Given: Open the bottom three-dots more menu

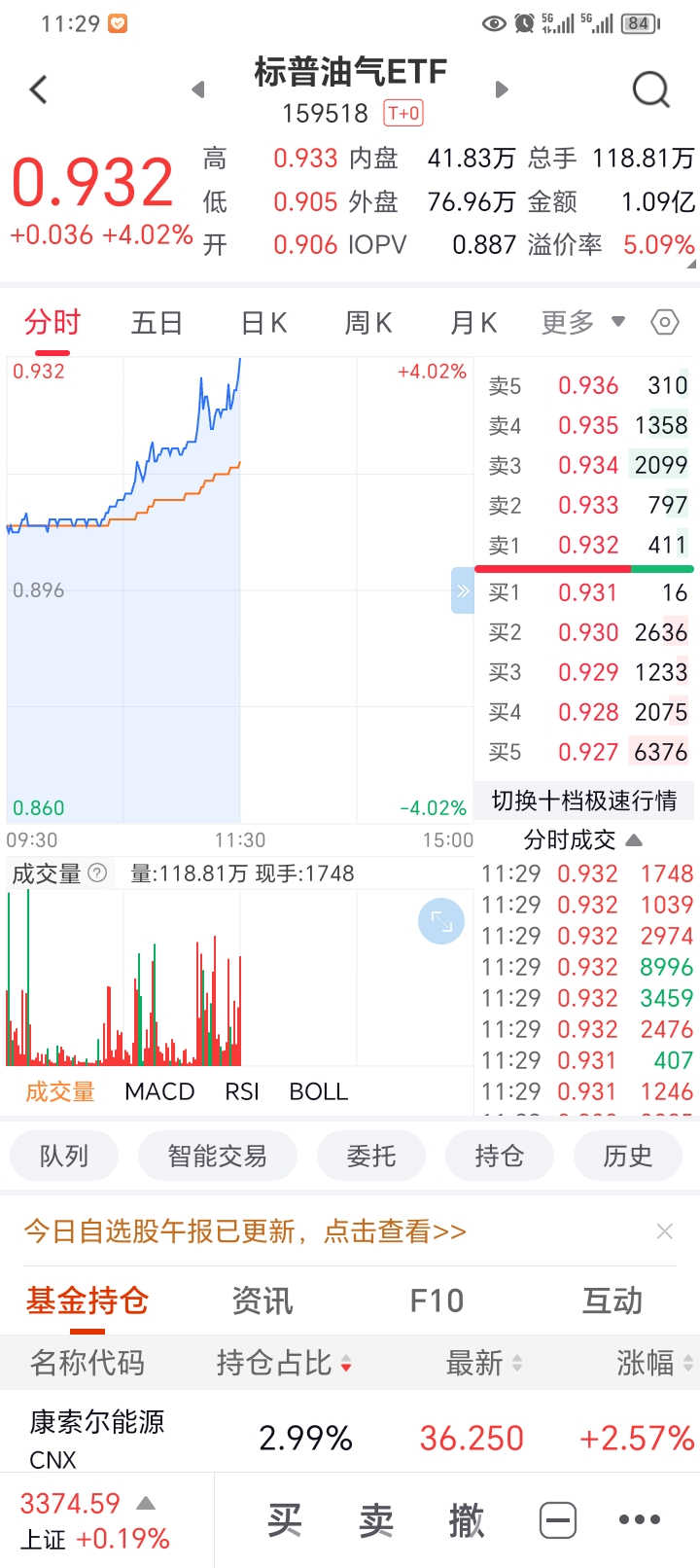Looking at the screenshot, I should coord(639,1519).
